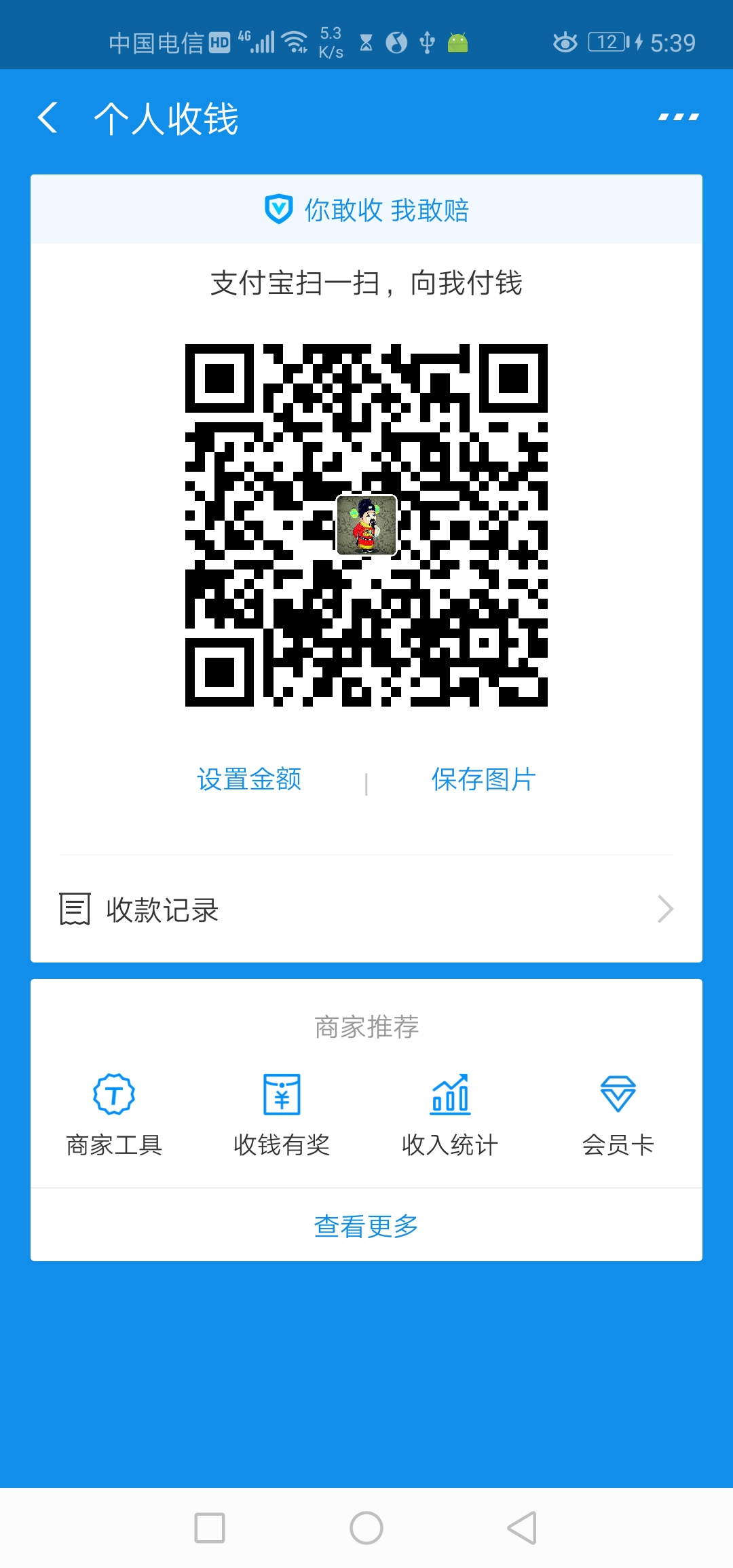This screenshot has width=733, height=1568.
Task: Open 你敢收 我敢赔 guarantee banner
Action: tap(366, 210)
